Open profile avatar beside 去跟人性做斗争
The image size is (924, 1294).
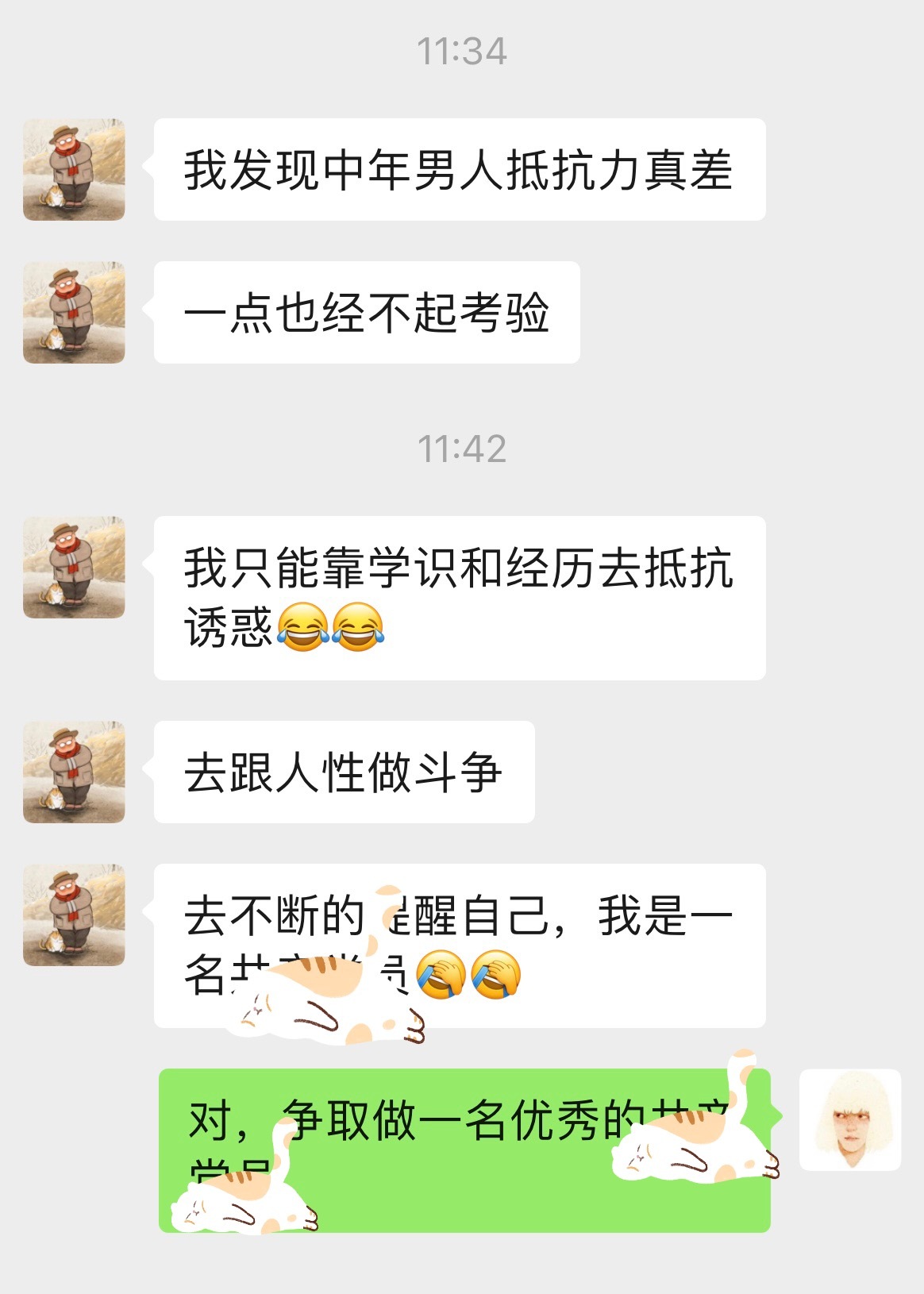[74, 772]
